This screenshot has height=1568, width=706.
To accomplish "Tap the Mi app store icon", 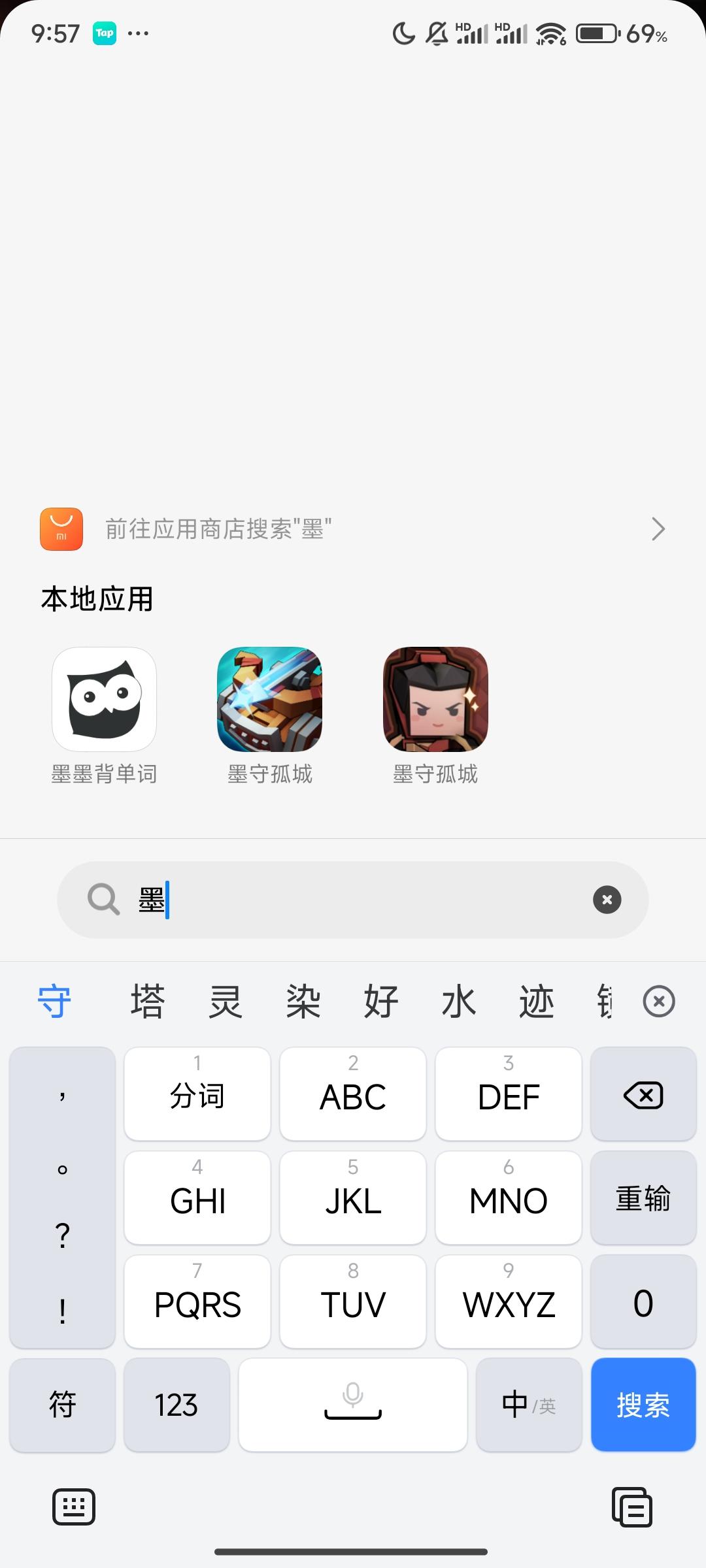I will pyautogui.click(x=62, y=529).
